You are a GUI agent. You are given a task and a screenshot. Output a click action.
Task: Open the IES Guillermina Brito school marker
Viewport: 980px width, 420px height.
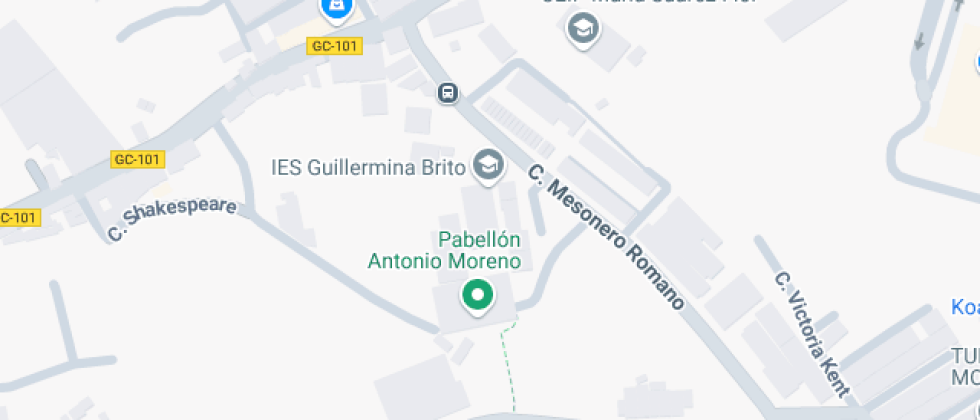pyautogui.click(x=488, y=164)
